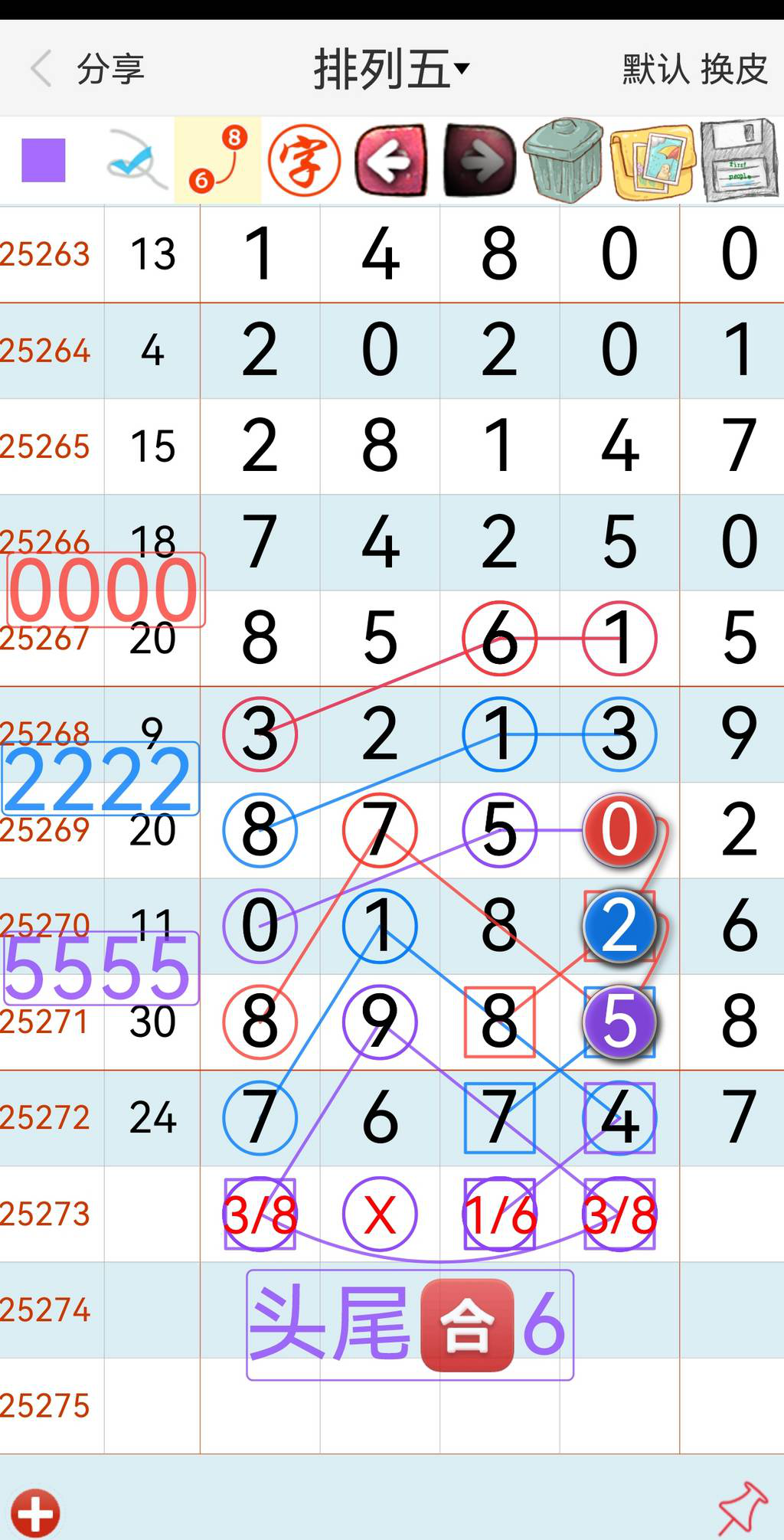Go back with the top-left arrow

point(41,69)
